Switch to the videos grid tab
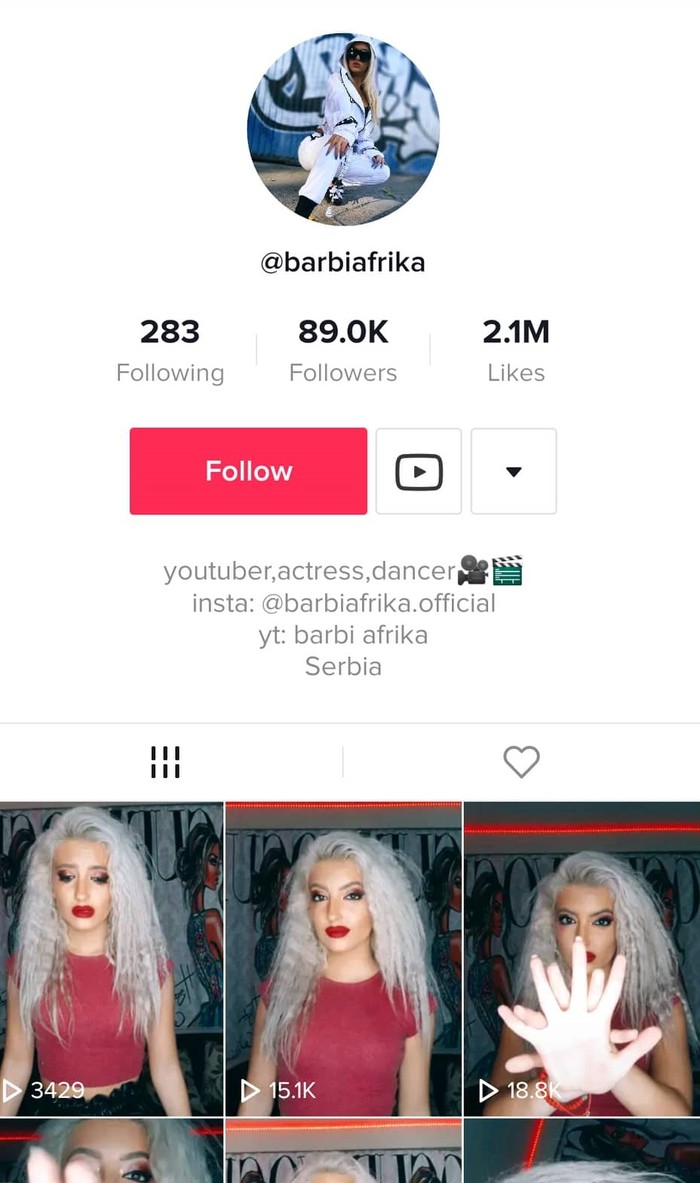 pyautogui.click(x=165, y=762)
